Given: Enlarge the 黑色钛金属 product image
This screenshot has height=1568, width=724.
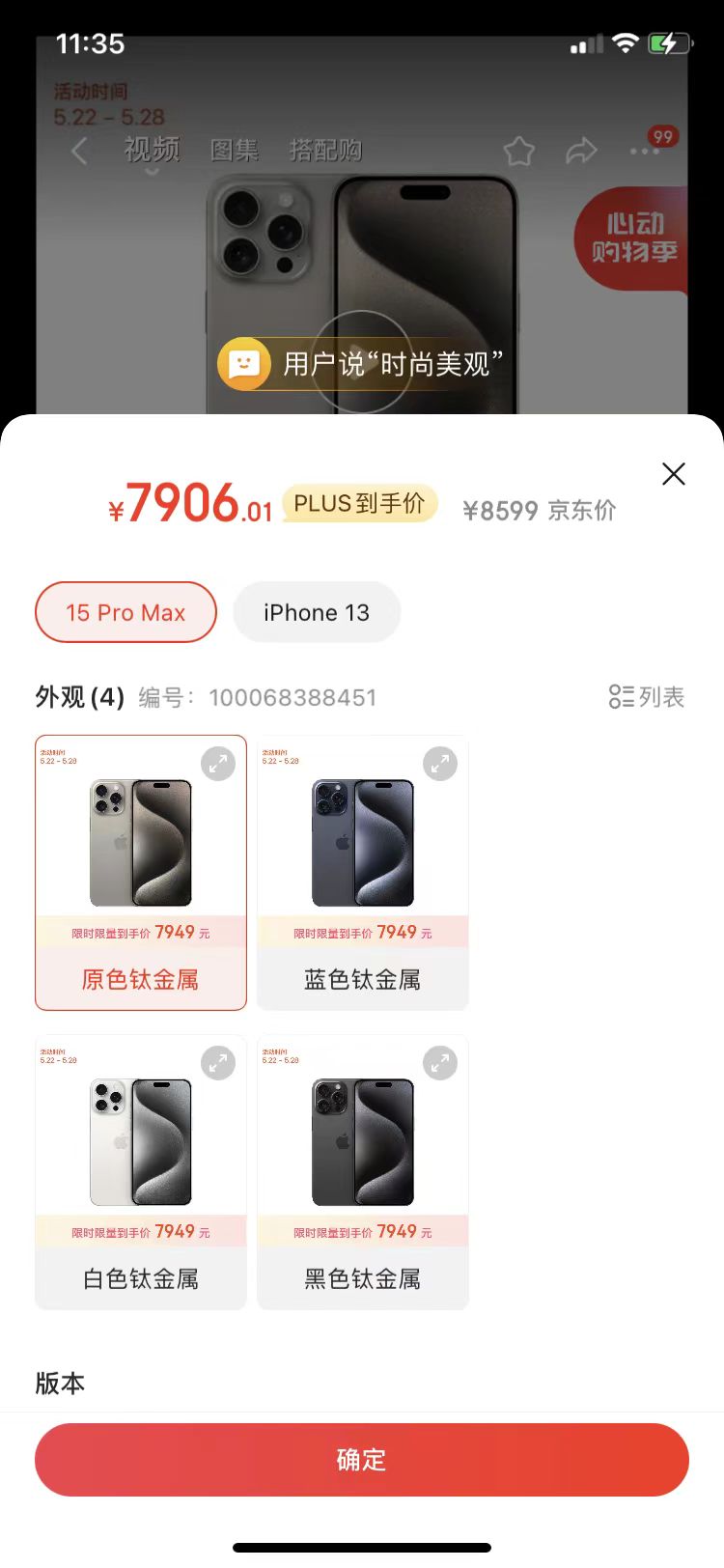Looking at the screenshot, I should pos(440,1063).
